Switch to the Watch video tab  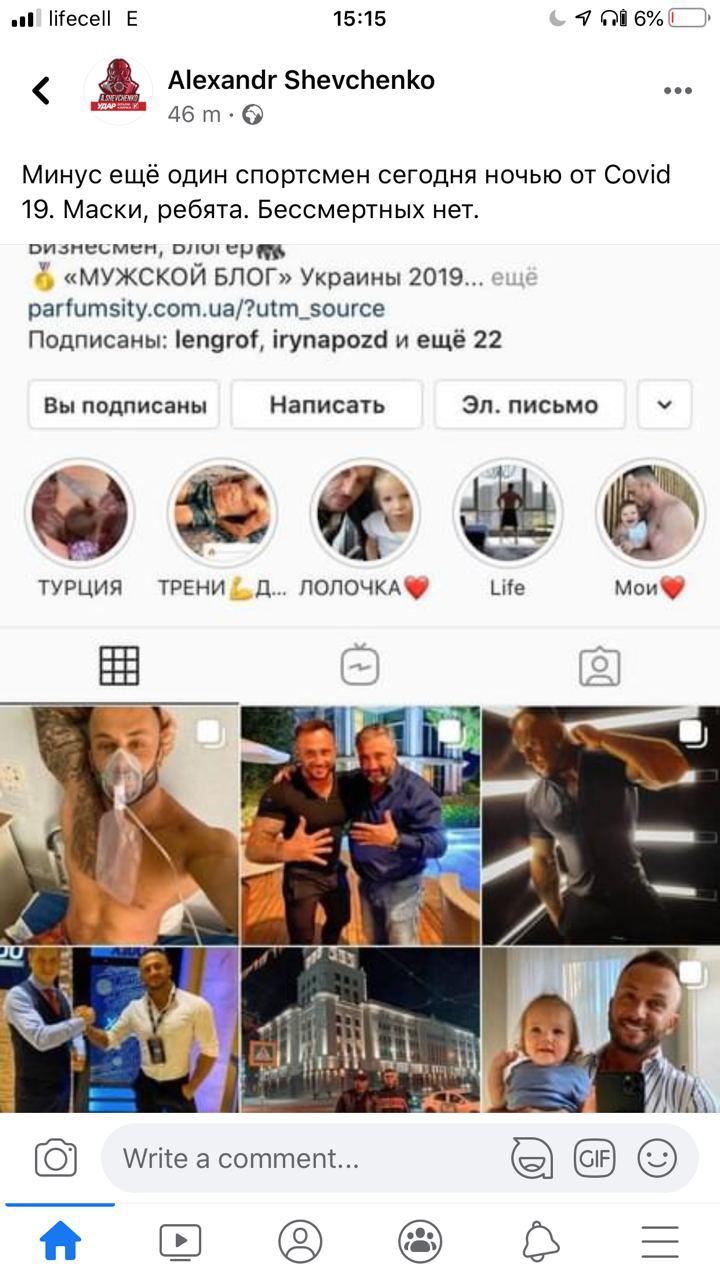click(180, 1242)
